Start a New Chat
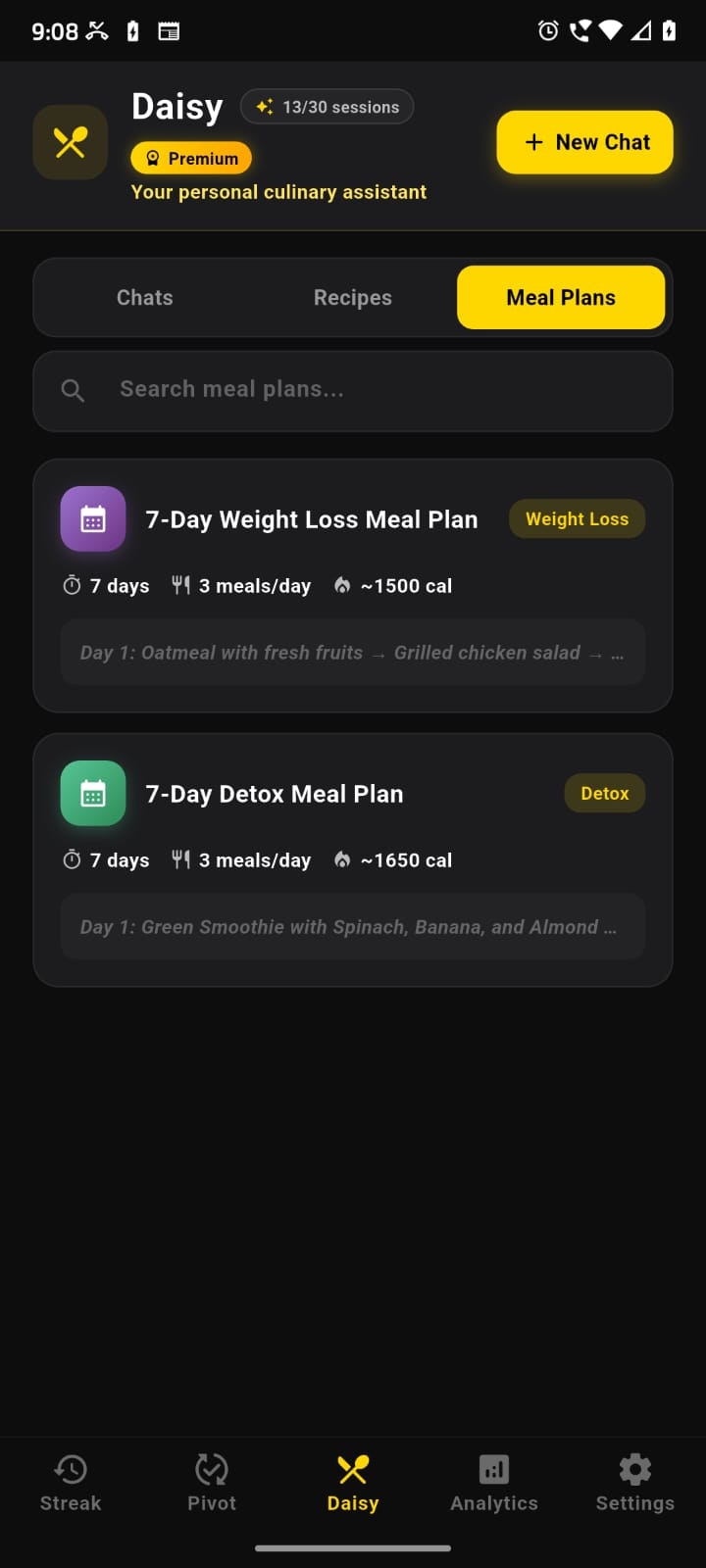 click(584, 142)
